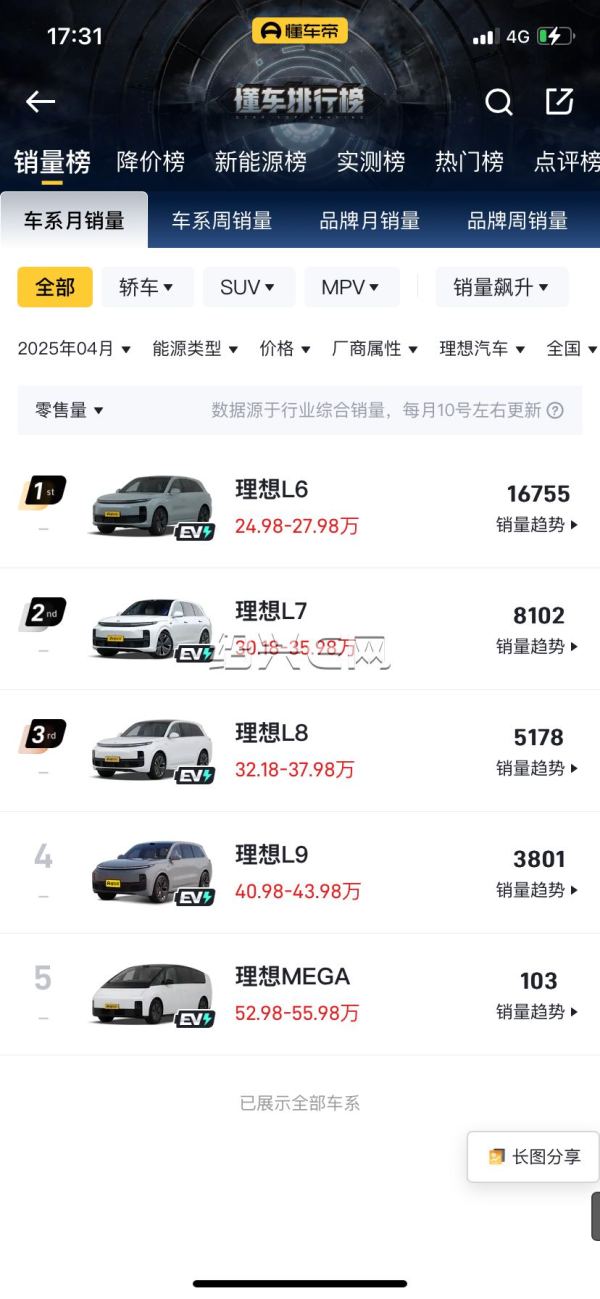The height and width of the screenshot is (1299, 600).
Task: Switch to the 新能源榜 tab
Action: pyautogui.click(x=260, y=162)
